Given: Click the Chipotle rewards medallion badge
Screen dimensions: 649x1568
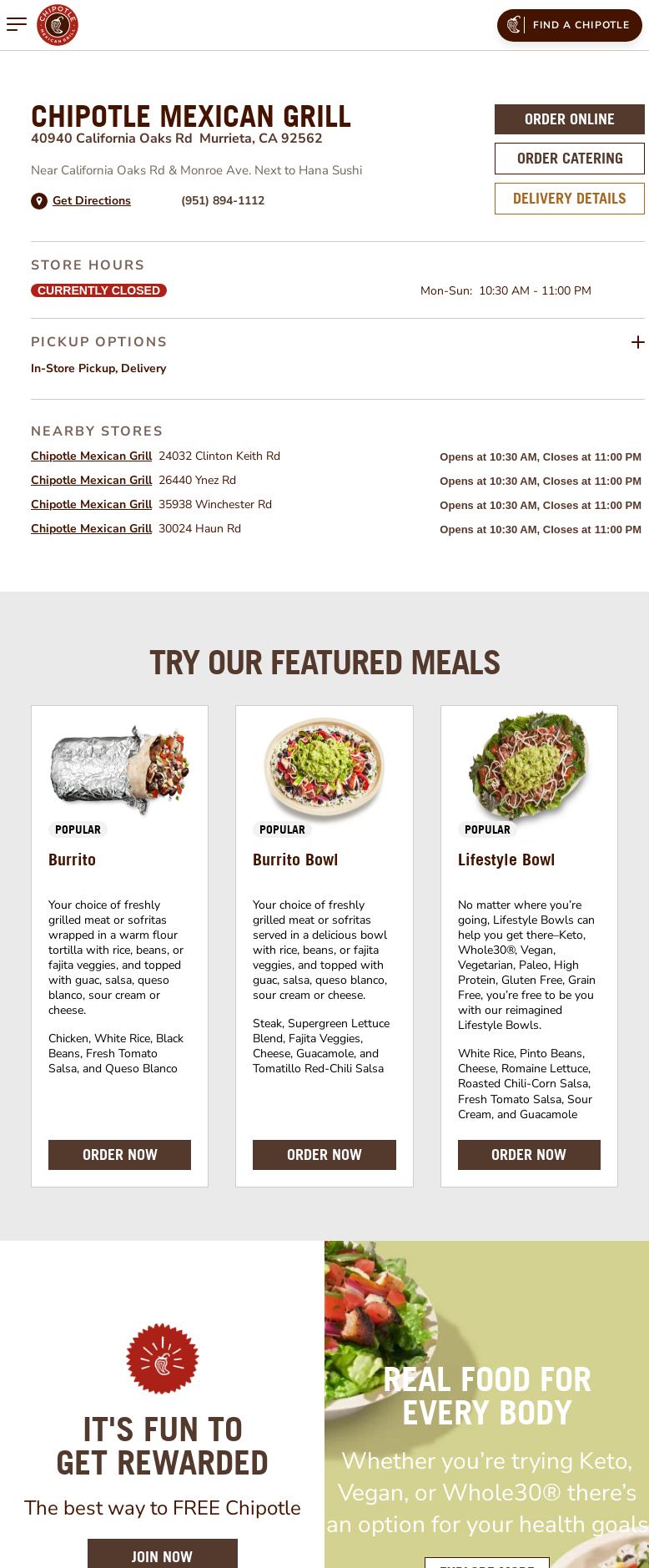Looking at the screenshot, I should tap(162, 1359).
